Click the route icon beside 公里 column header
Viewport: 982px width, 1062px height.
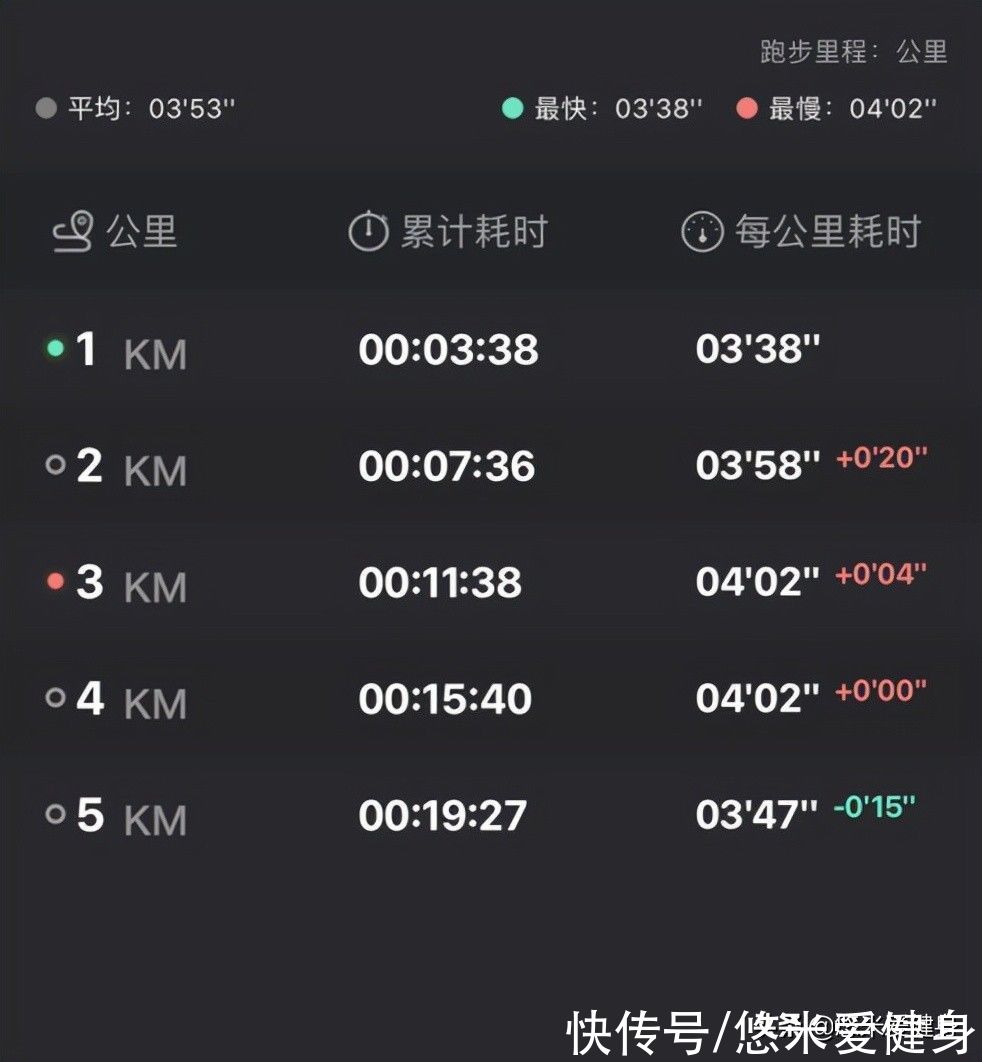[73, 231]
